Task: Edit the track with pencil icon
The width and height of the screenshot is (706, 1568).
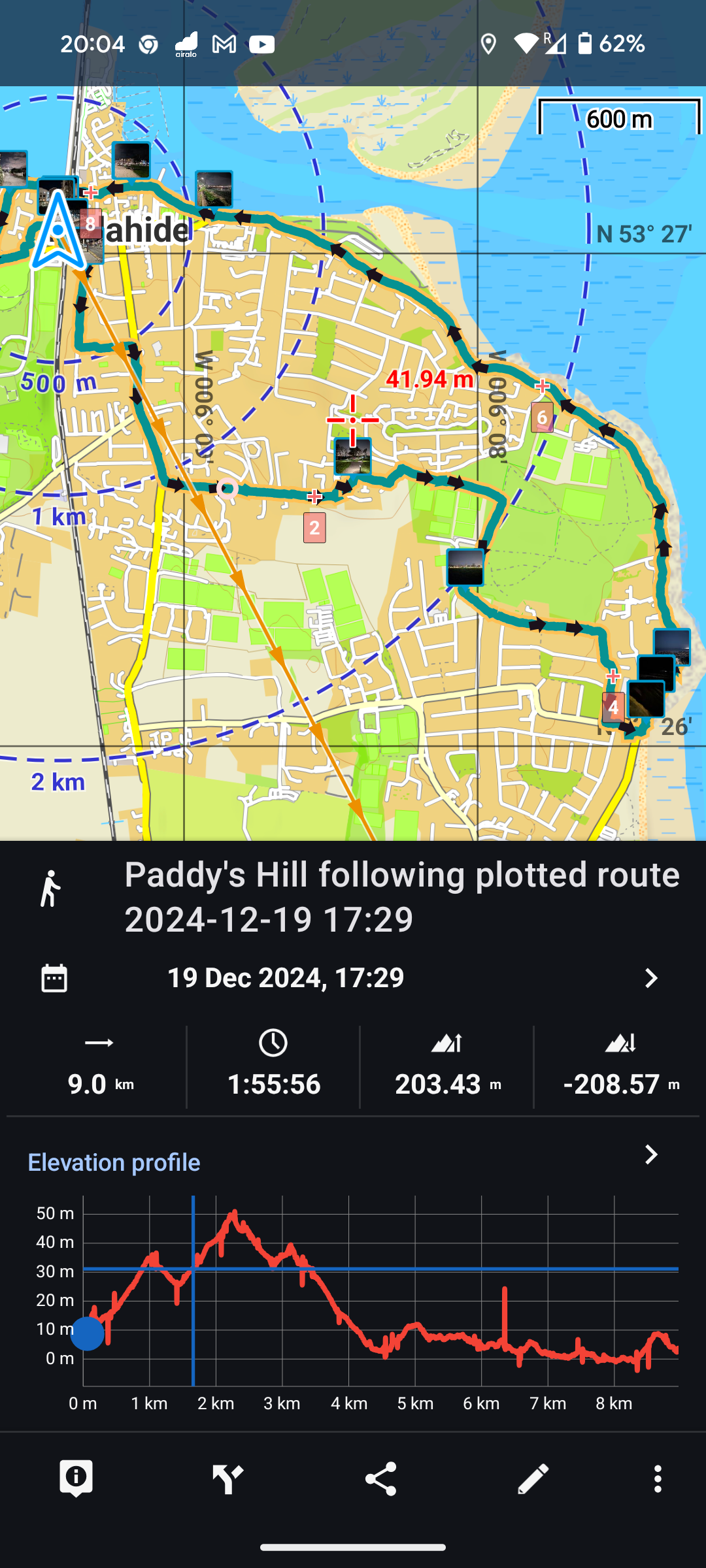Action: 533,1478
